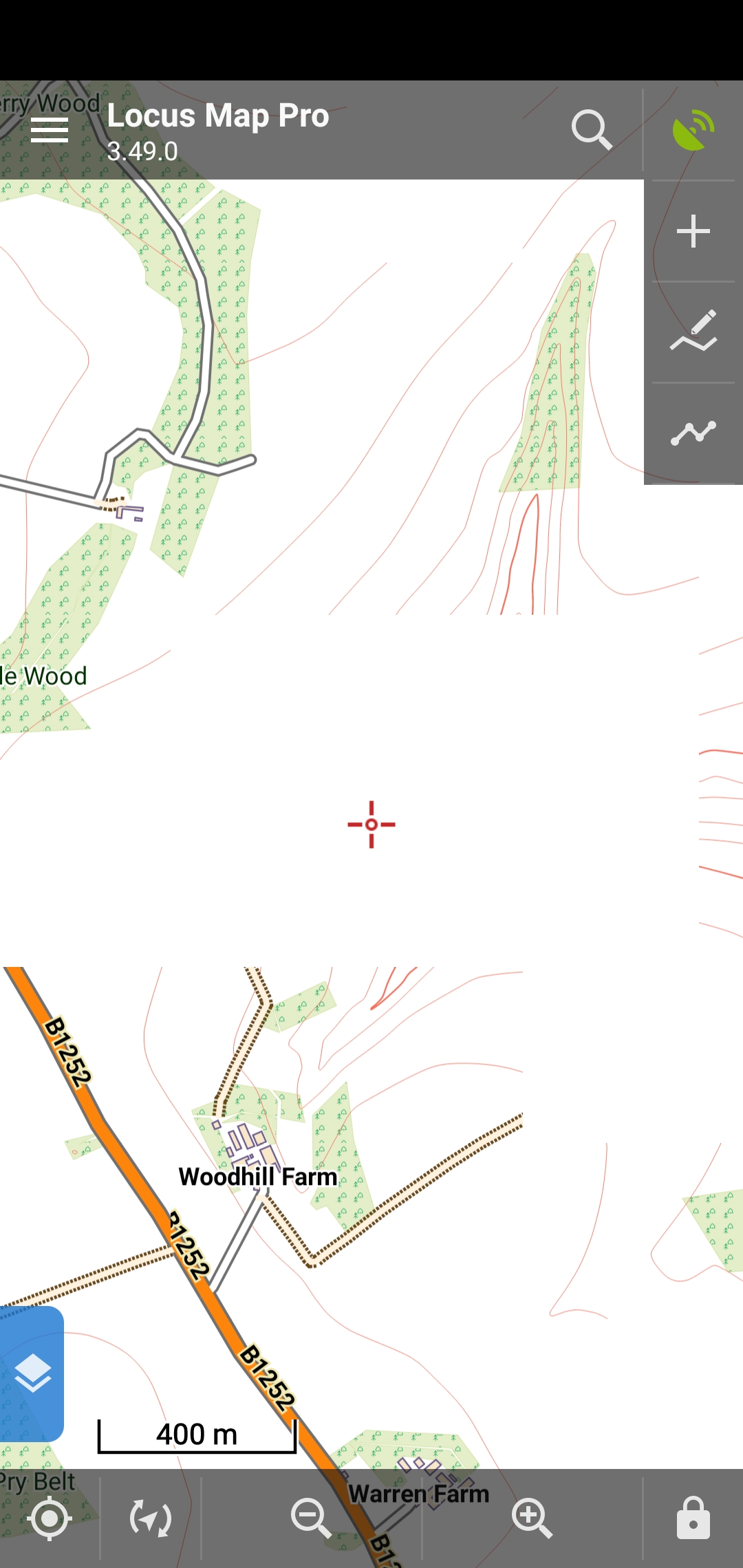Tap the zoom lock icon
This screenshot has width=743, height=1568.
tap(693, 1518)
